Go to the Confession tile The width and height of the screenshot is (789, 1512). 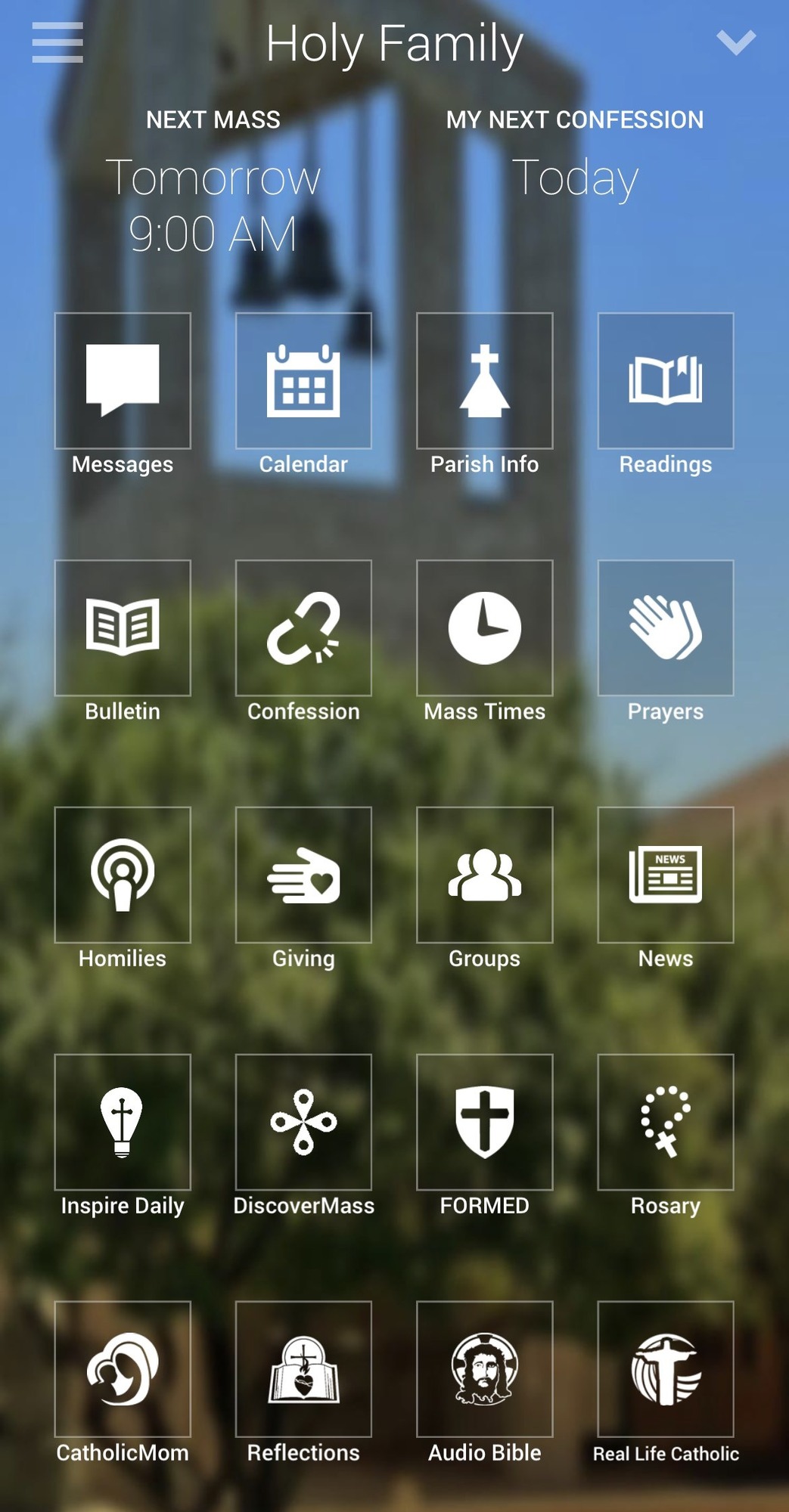[303, 628]
